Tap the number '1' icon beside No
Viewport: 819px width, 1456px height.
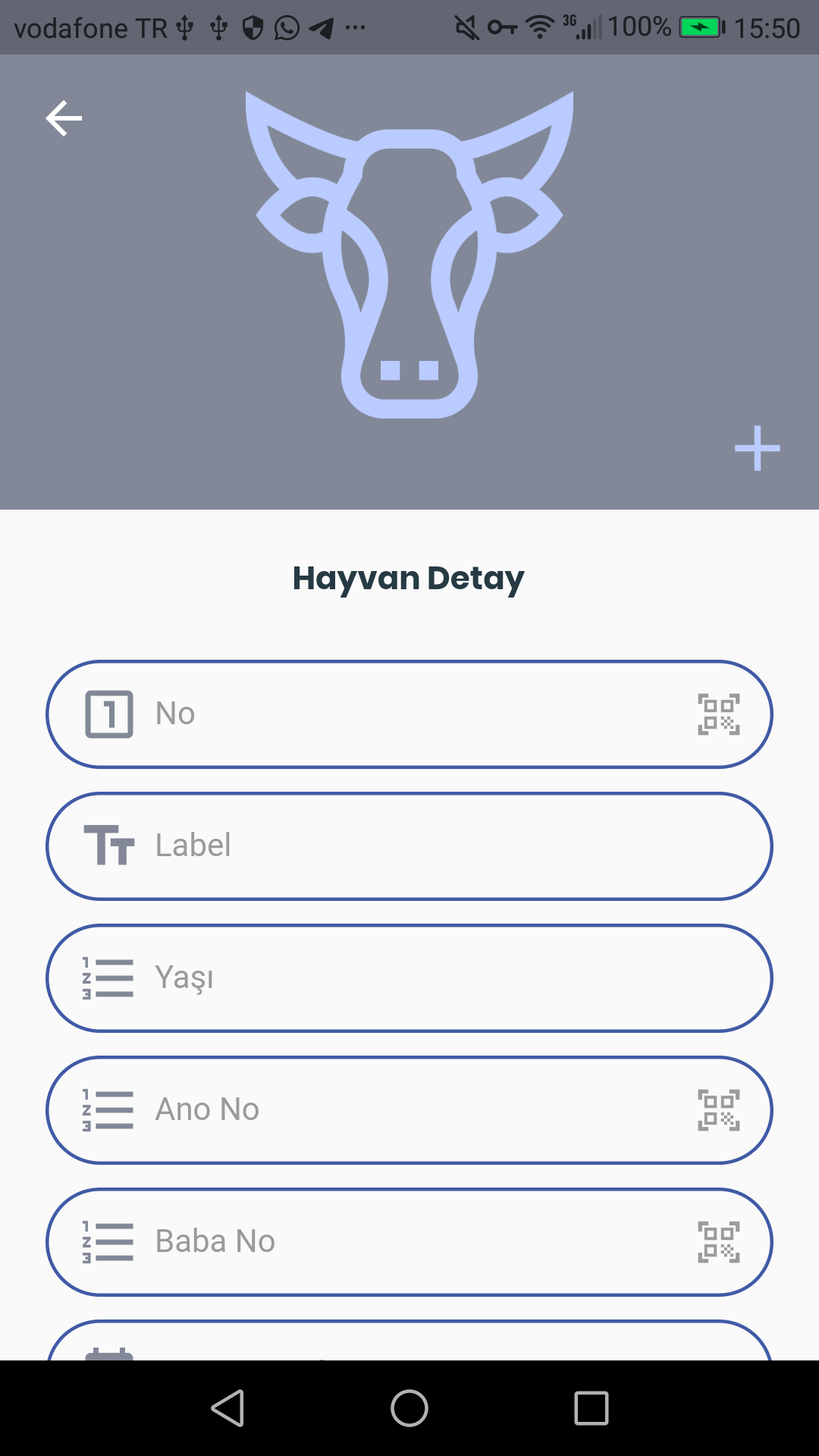(109, 713)
